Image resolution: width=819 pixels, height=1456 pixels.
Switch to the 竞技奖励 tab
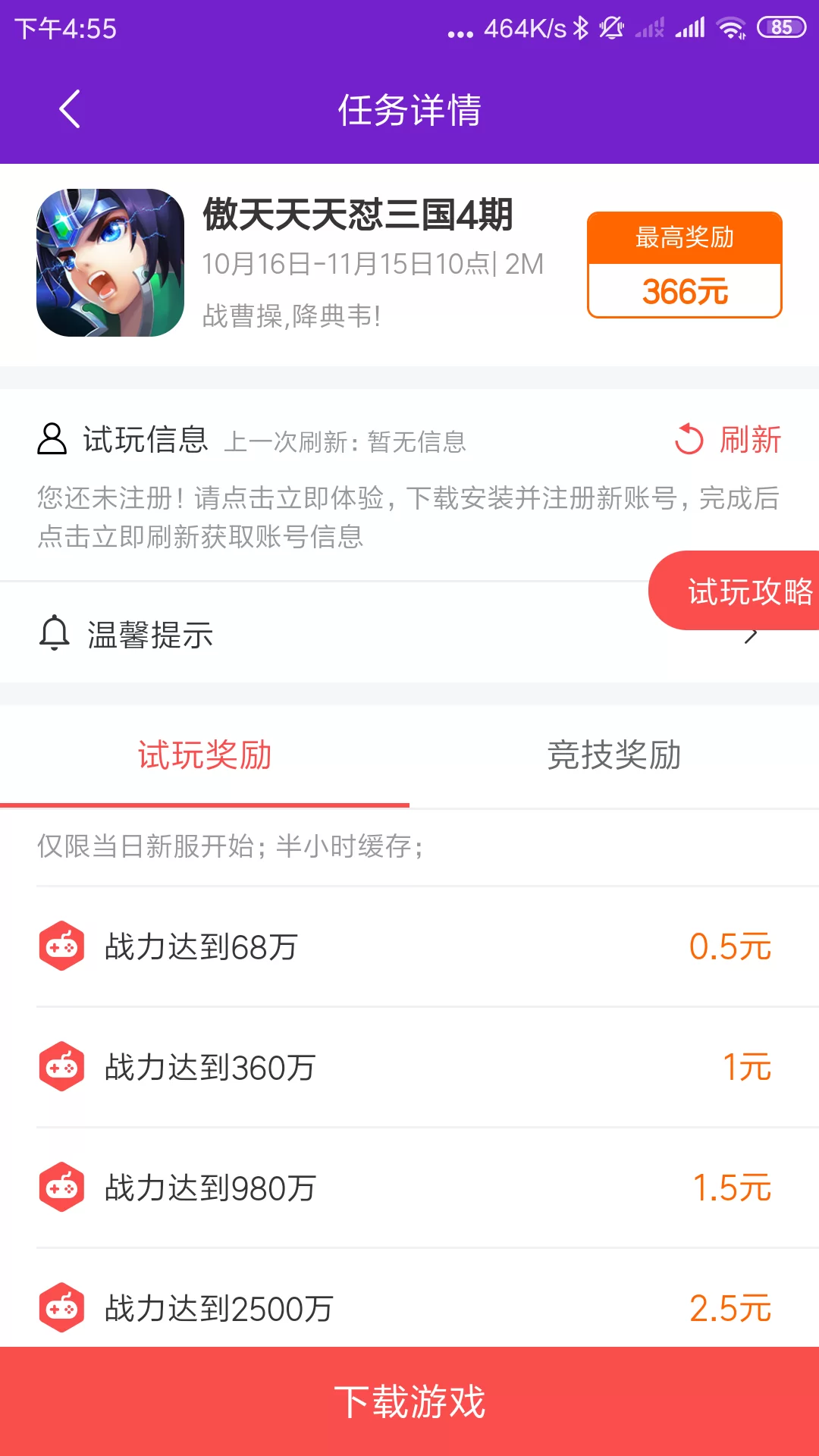(x=614, y=755)
